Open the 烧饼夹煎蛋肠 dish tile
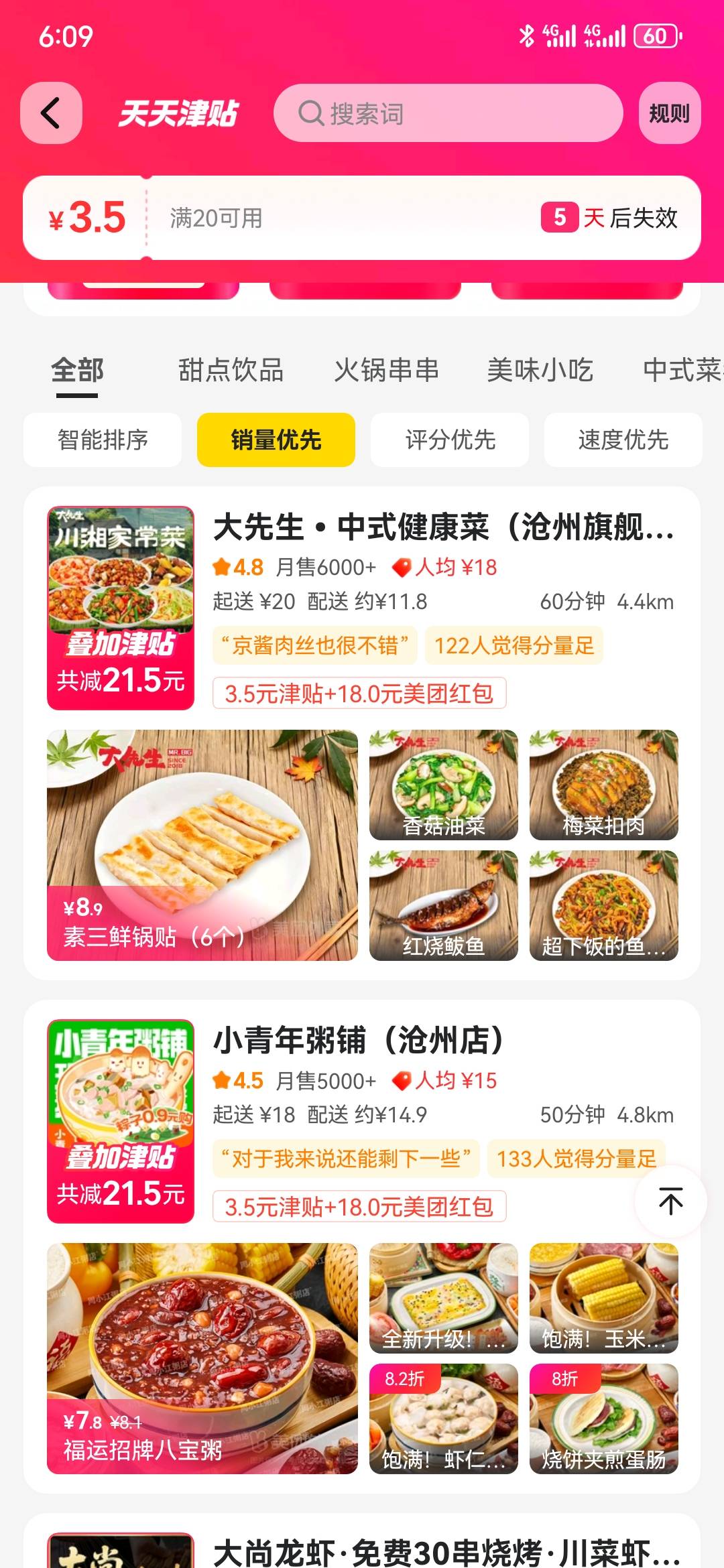This screenshot has width=724, height=1568. (x=603, y=1419)
